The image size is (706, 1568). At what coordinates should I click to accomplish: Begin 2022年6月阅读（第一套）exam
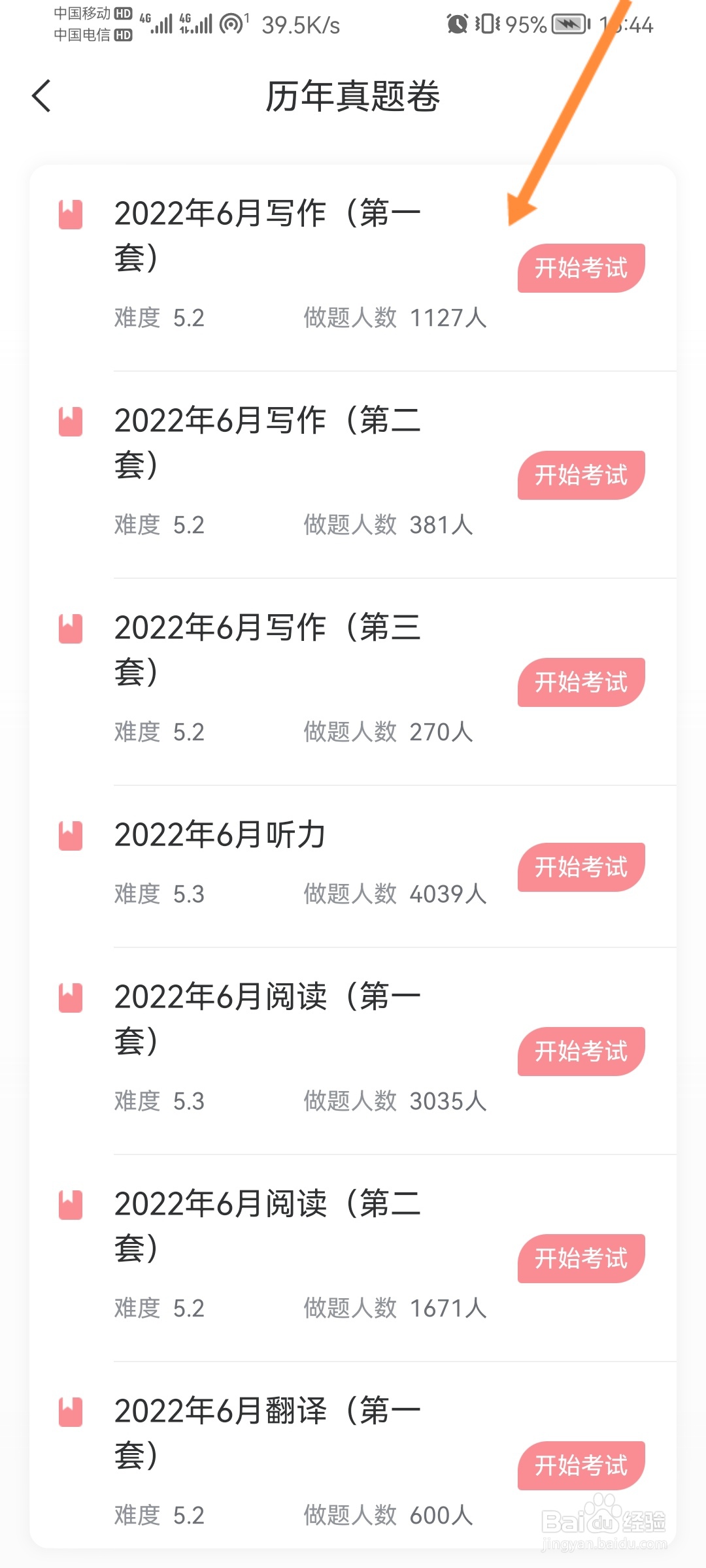pyautogui.click(x=581, y=1051)
